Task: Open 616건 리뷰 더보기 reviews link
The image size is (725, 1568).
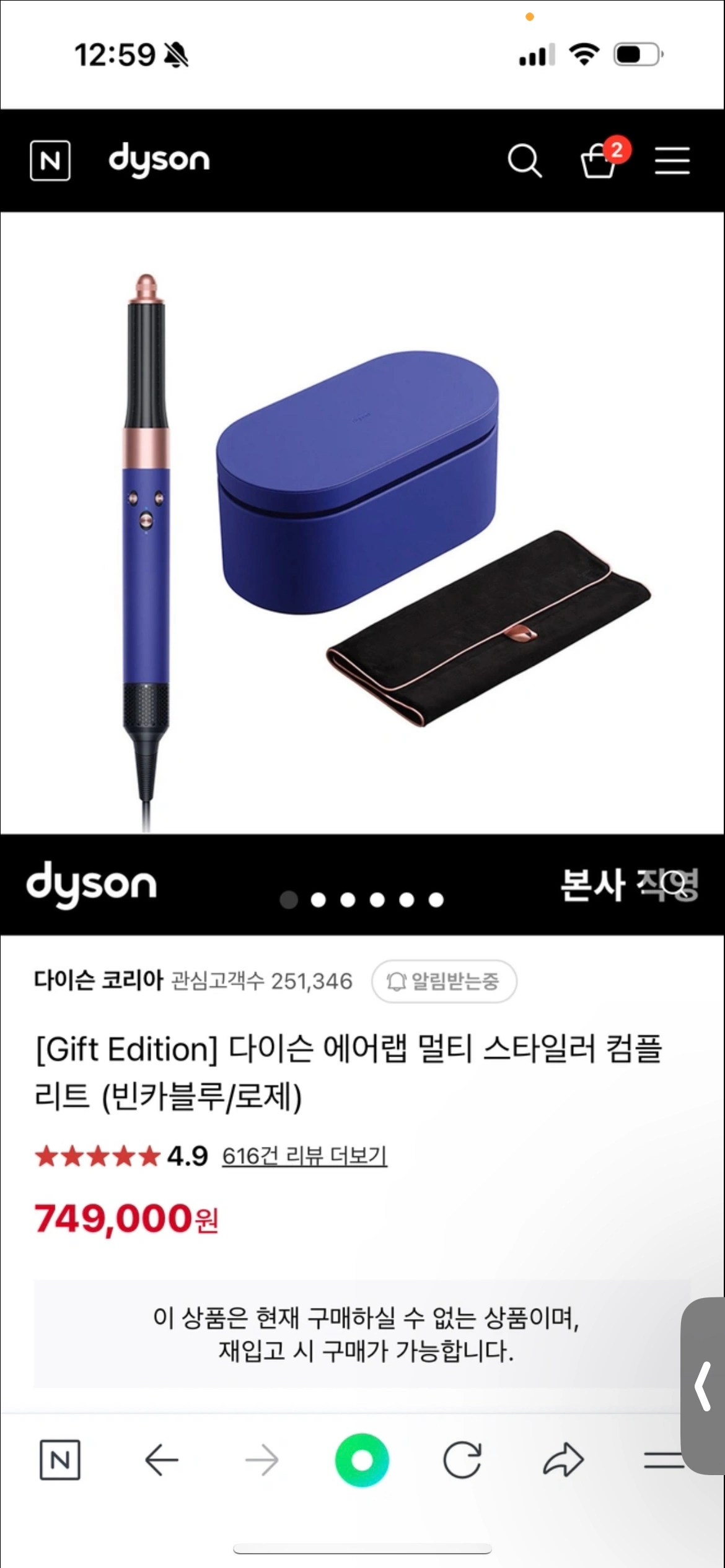Action: (x=304, y=1156)
